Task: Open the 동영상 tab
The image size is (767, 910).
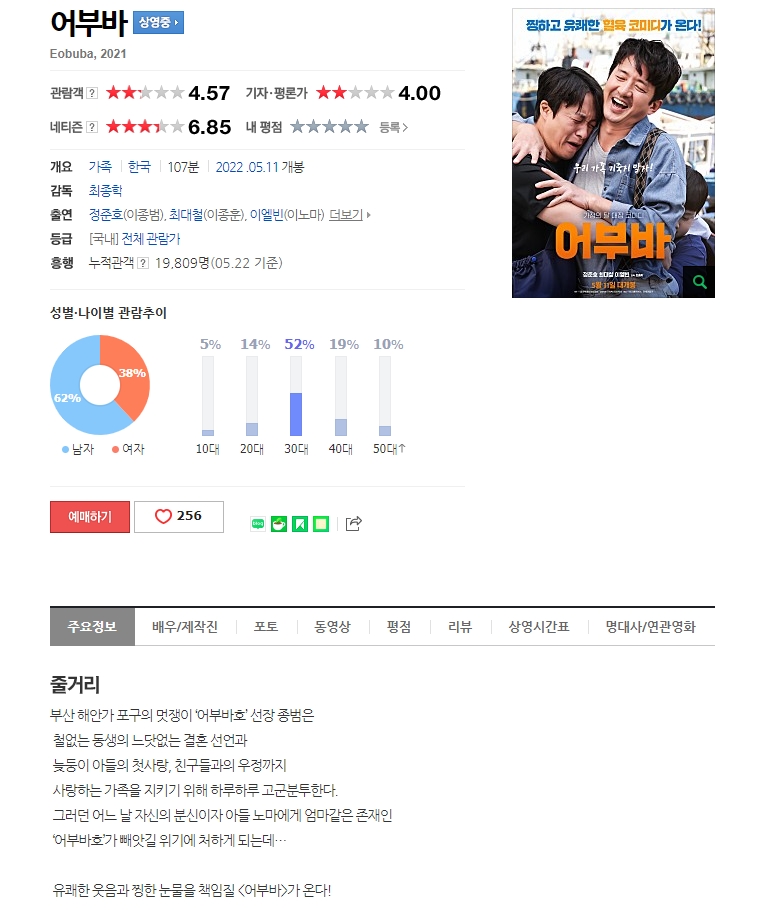Action: click(x=332, y=627)
